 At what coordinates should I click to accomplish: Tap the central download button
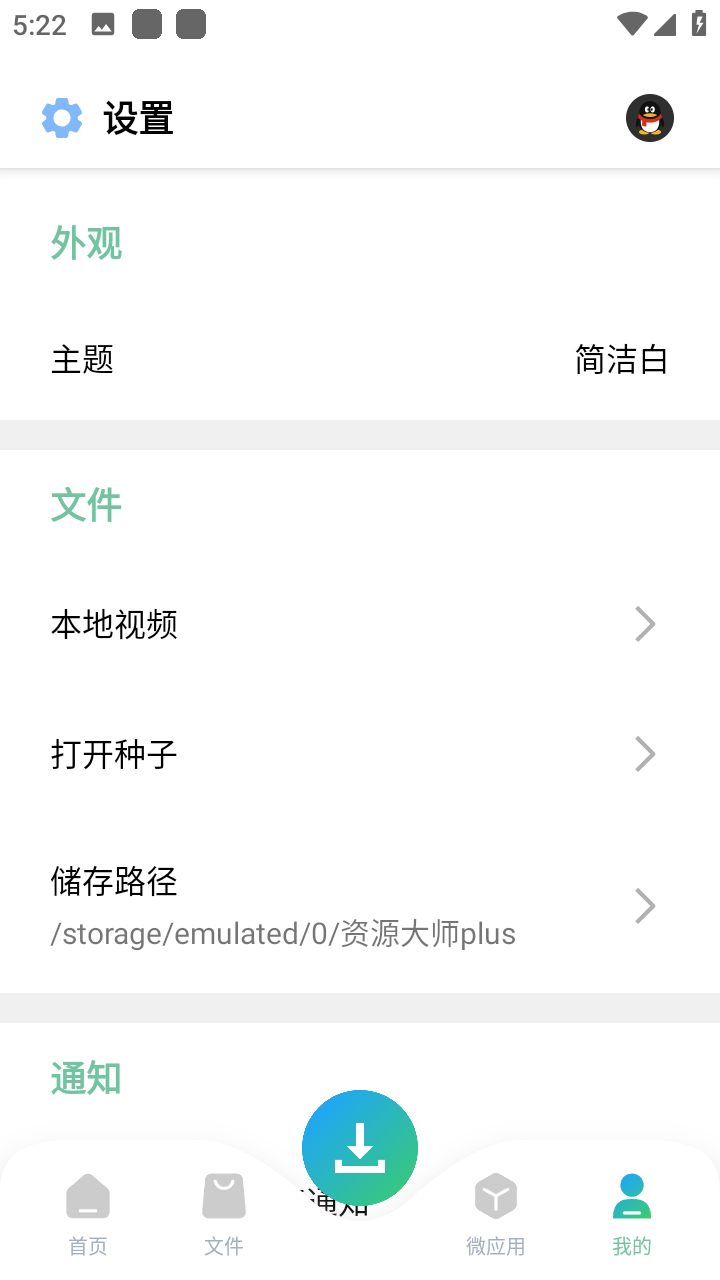359,1147
